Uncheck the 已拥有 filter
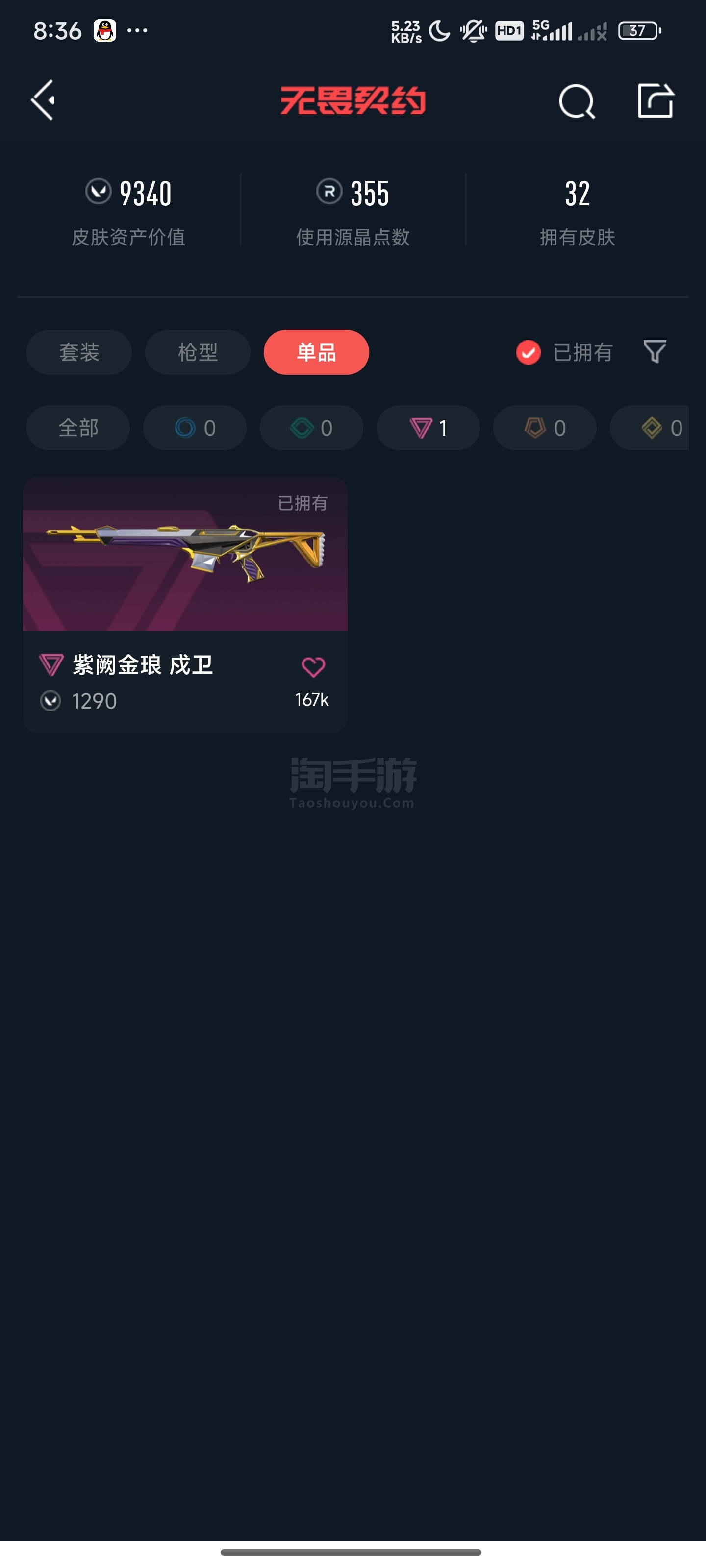The height and width of the screenshot is (1568, 706). [564, 352]
